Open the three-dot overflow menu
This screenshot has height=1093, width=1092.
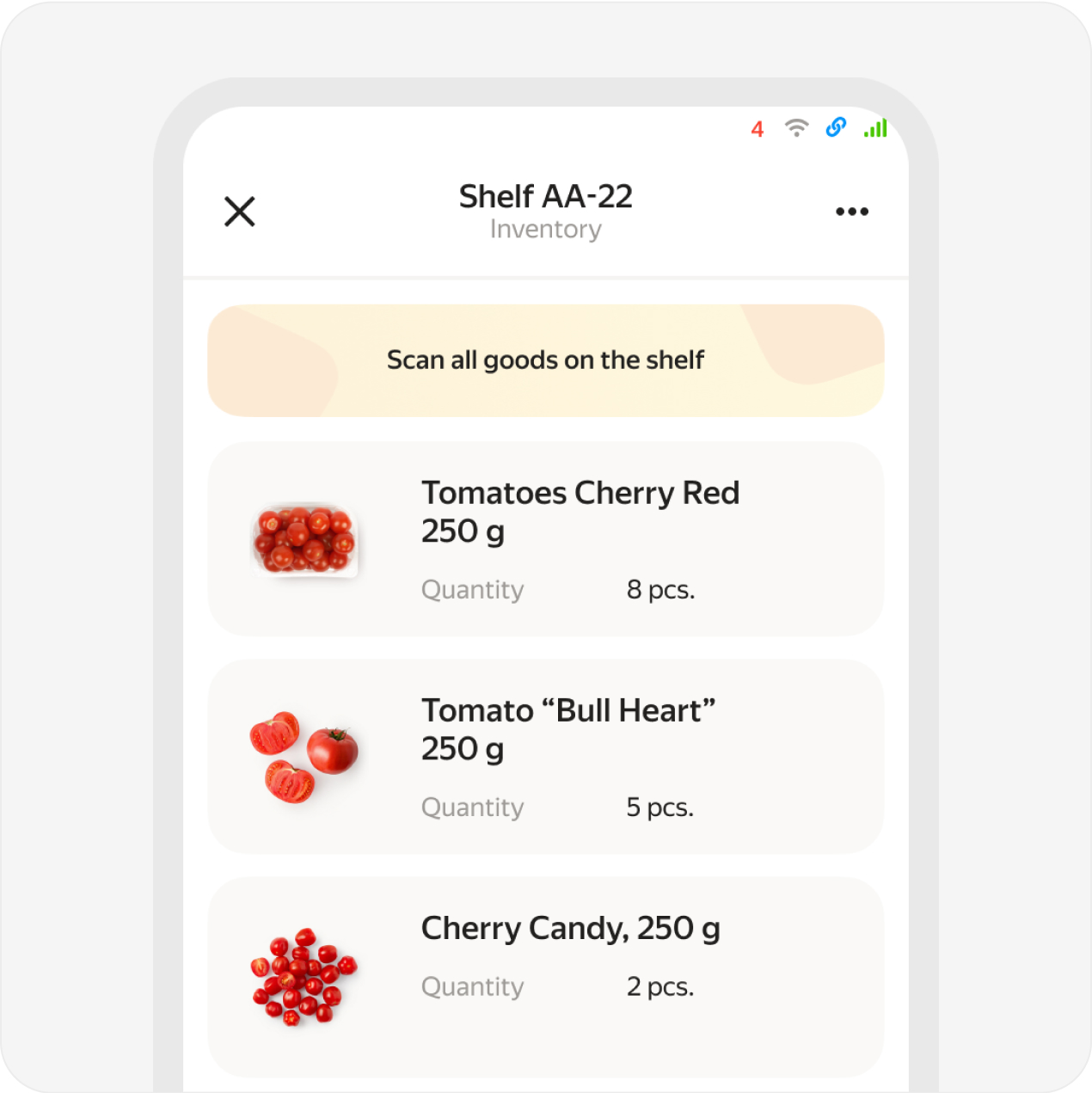[851, 212]
